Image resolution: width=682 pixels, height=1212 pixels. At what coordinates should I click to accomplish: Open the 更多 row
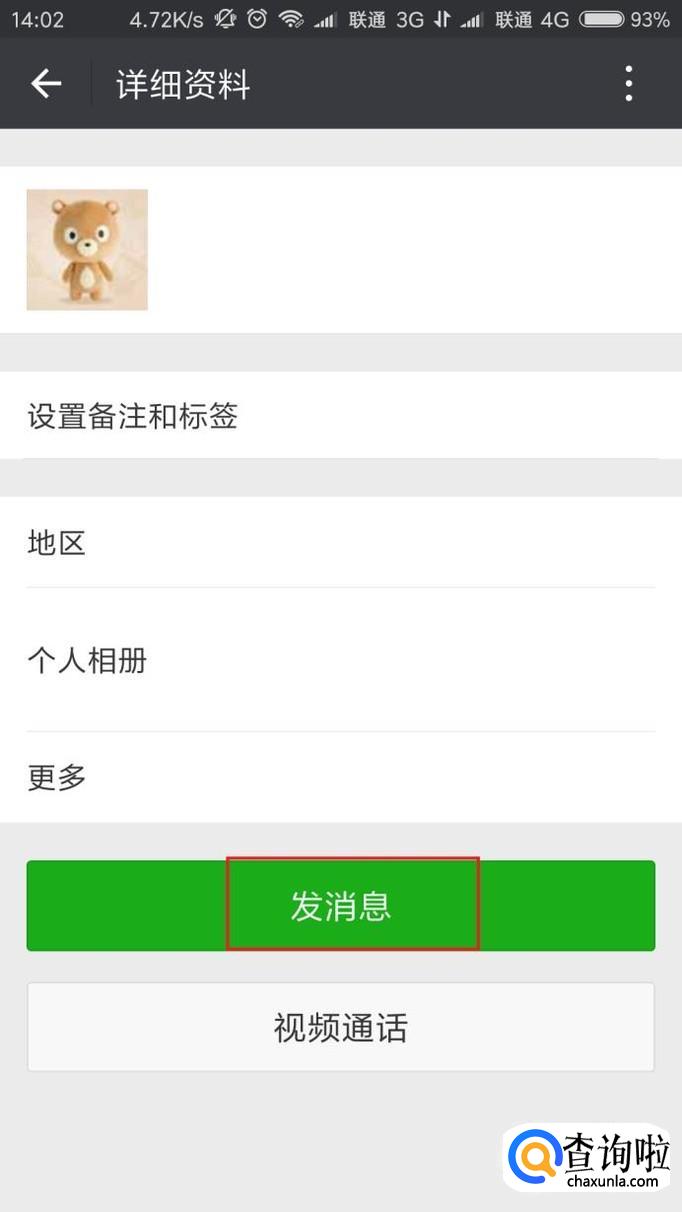341,777
